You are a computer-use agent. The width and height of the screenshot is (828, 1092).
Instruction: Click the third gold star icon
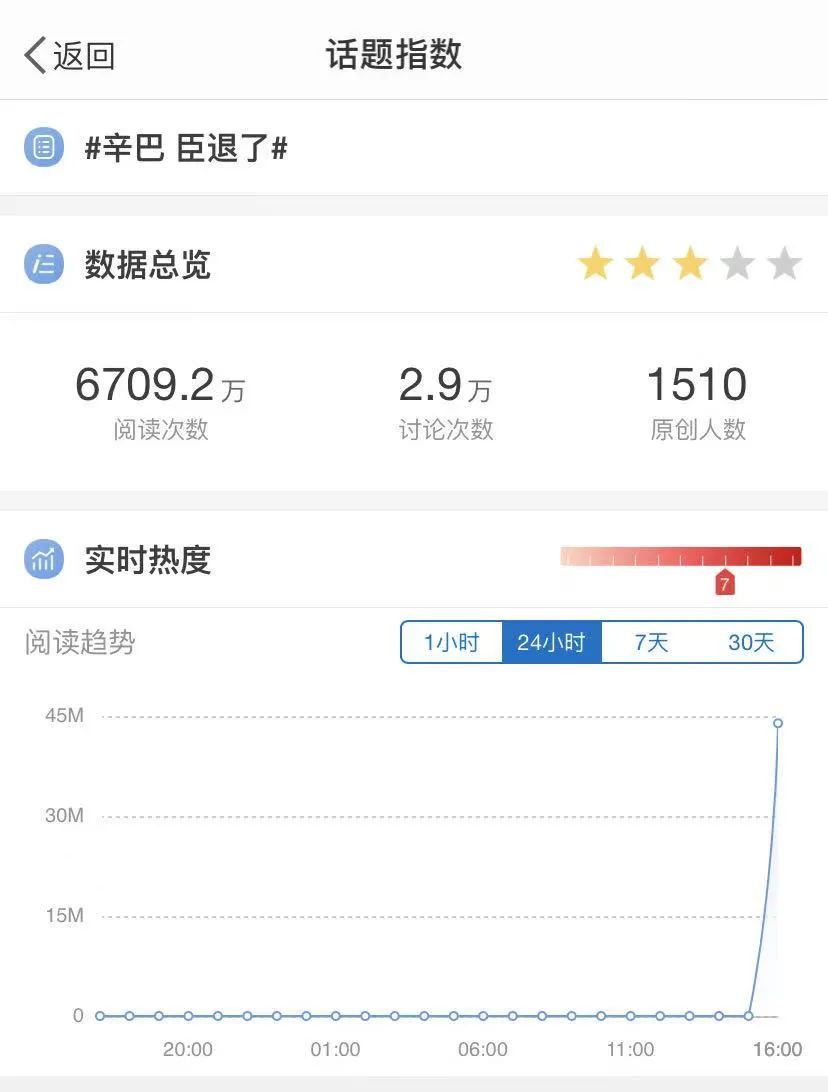point(689,262)
